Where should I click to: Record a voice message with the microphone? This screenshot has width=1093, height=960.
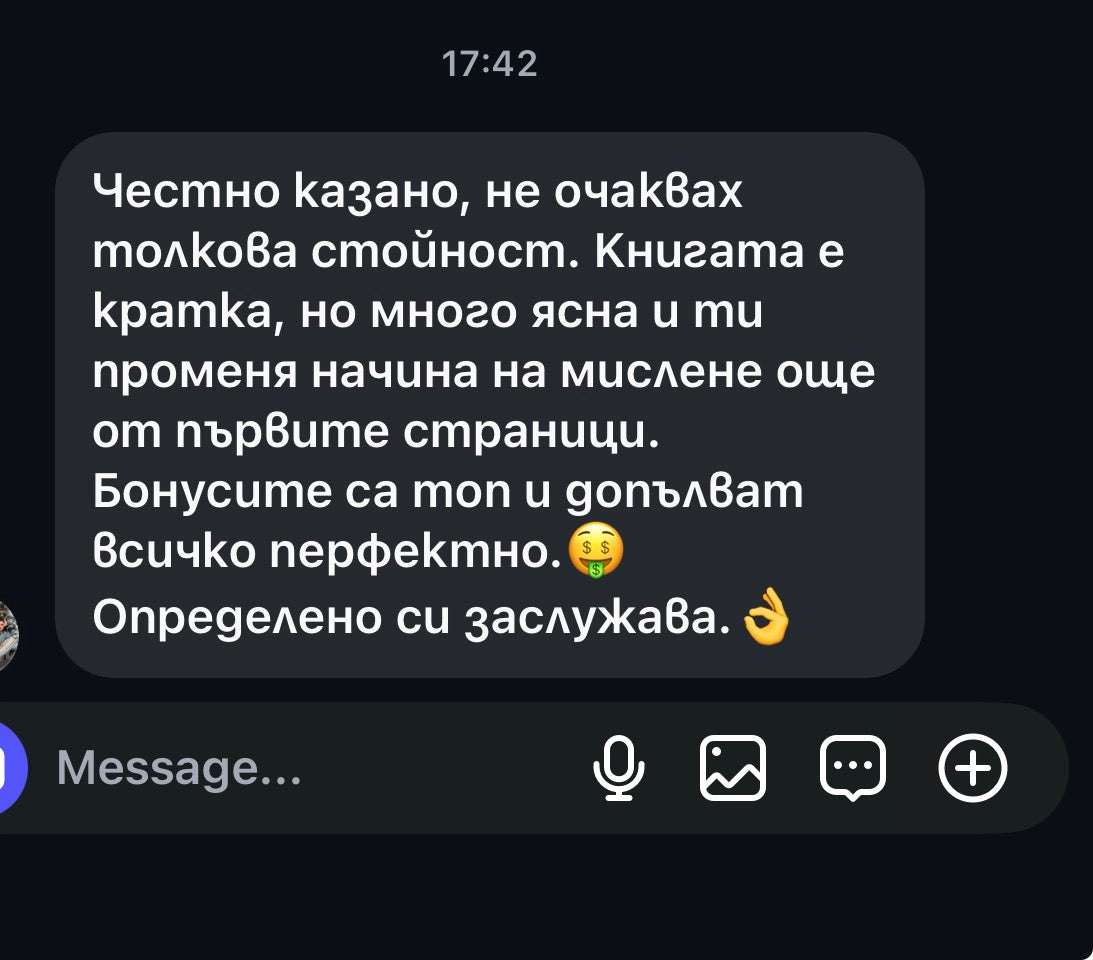(617, 768)
